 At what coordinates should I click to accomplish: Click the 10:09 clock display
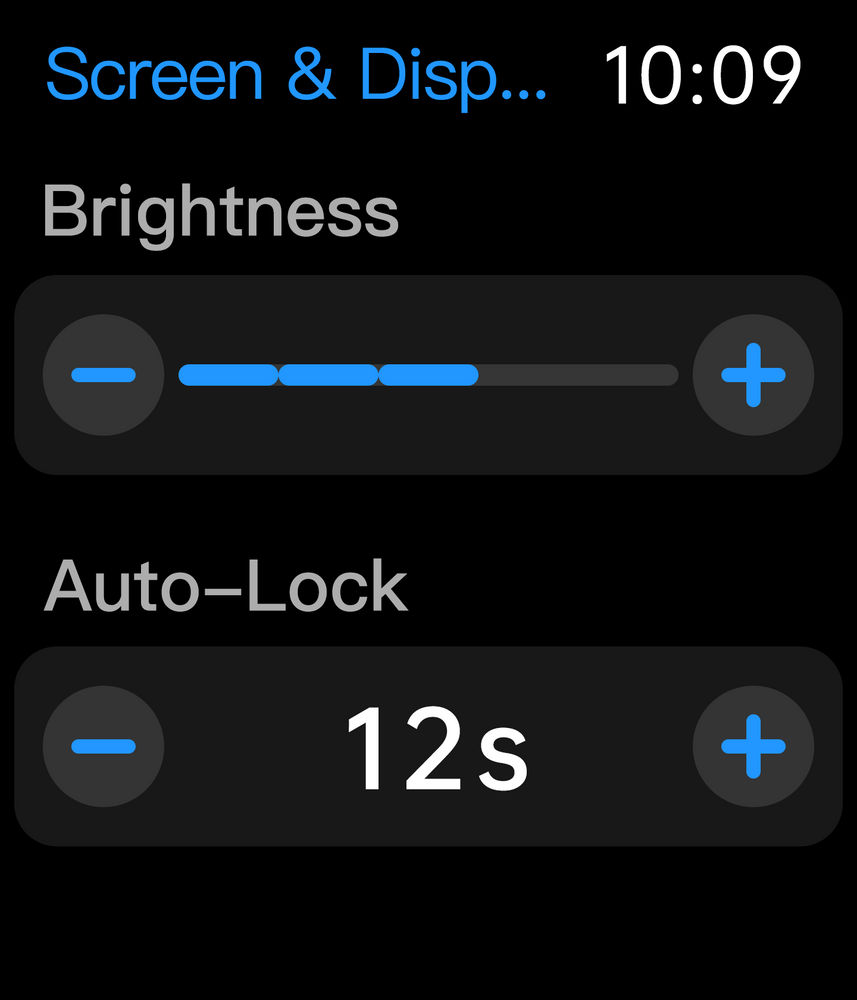click(x=700, y=75)
